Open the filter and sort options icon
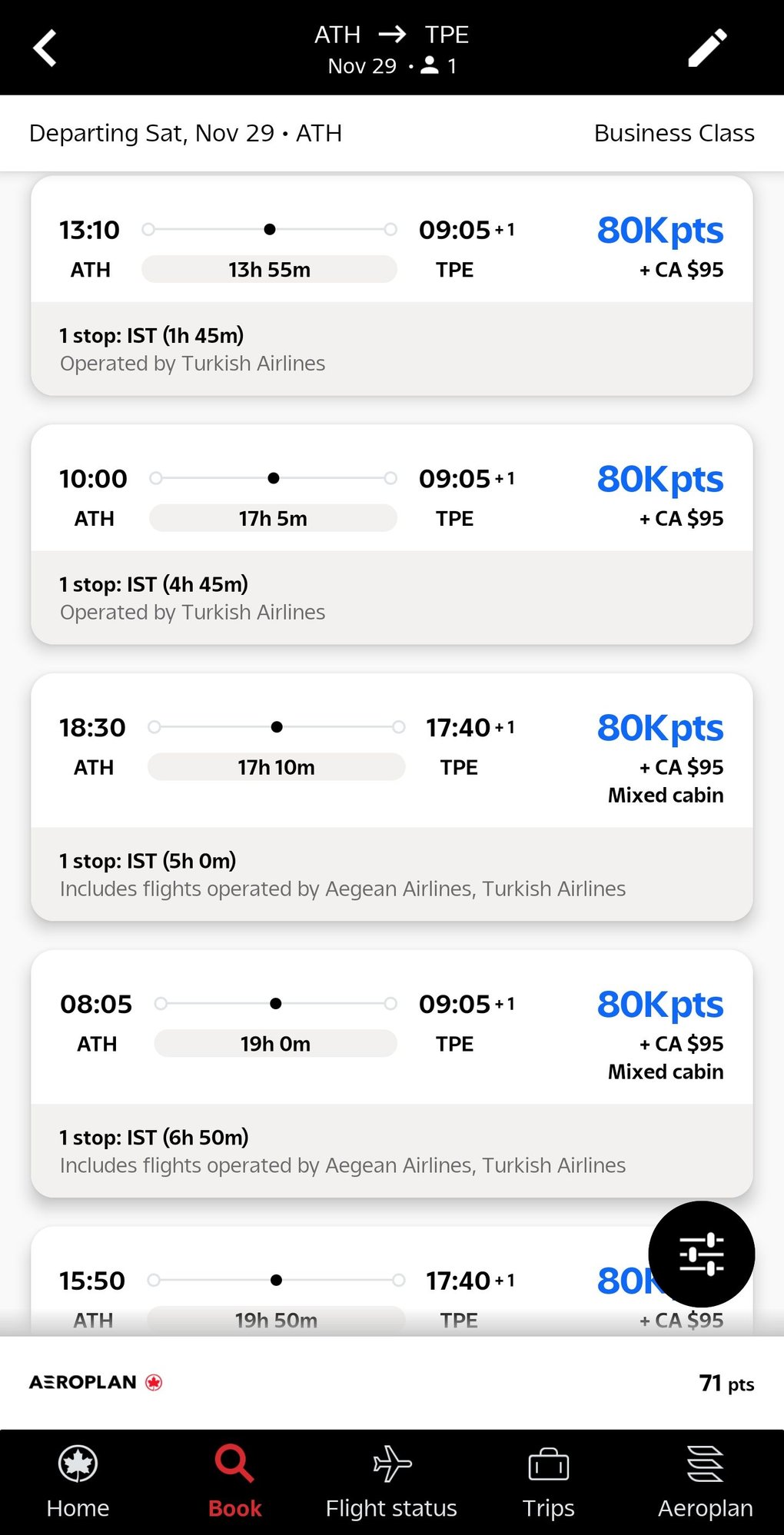This screenshot has height=1535, width=784. tap(702, 1254)
